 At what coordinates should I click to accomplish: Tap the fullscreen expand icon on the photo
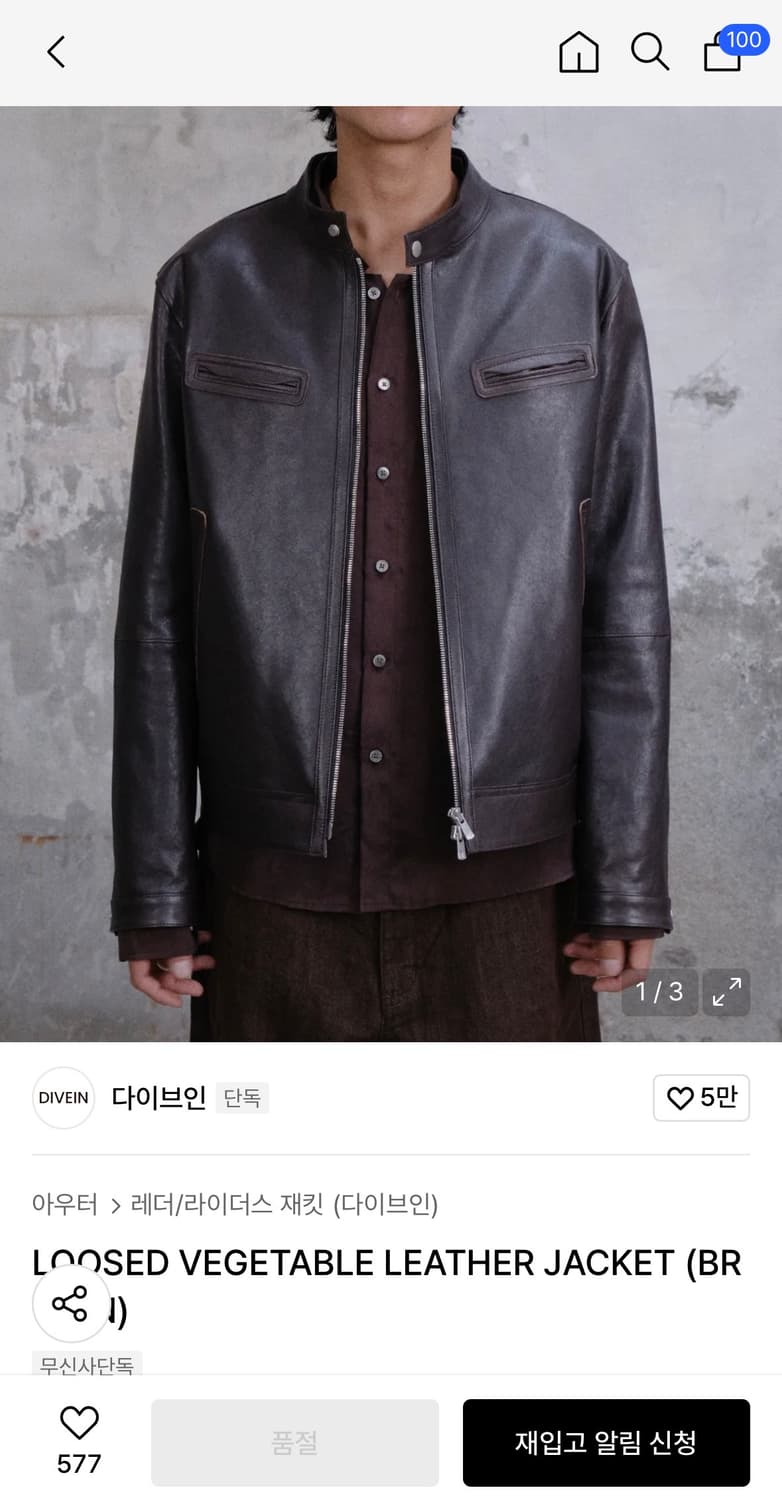[727, 992]
